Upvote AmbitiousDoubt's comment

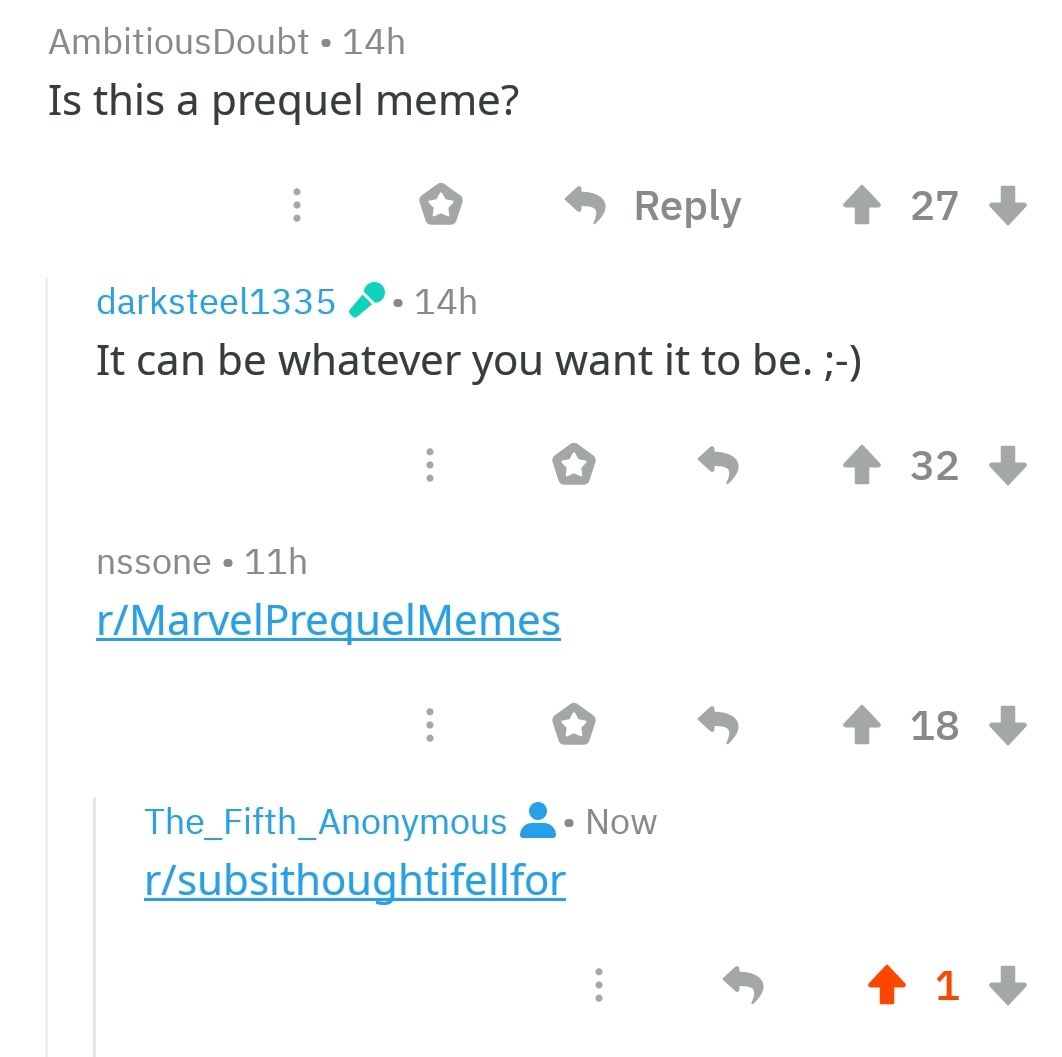coord(859,206)
